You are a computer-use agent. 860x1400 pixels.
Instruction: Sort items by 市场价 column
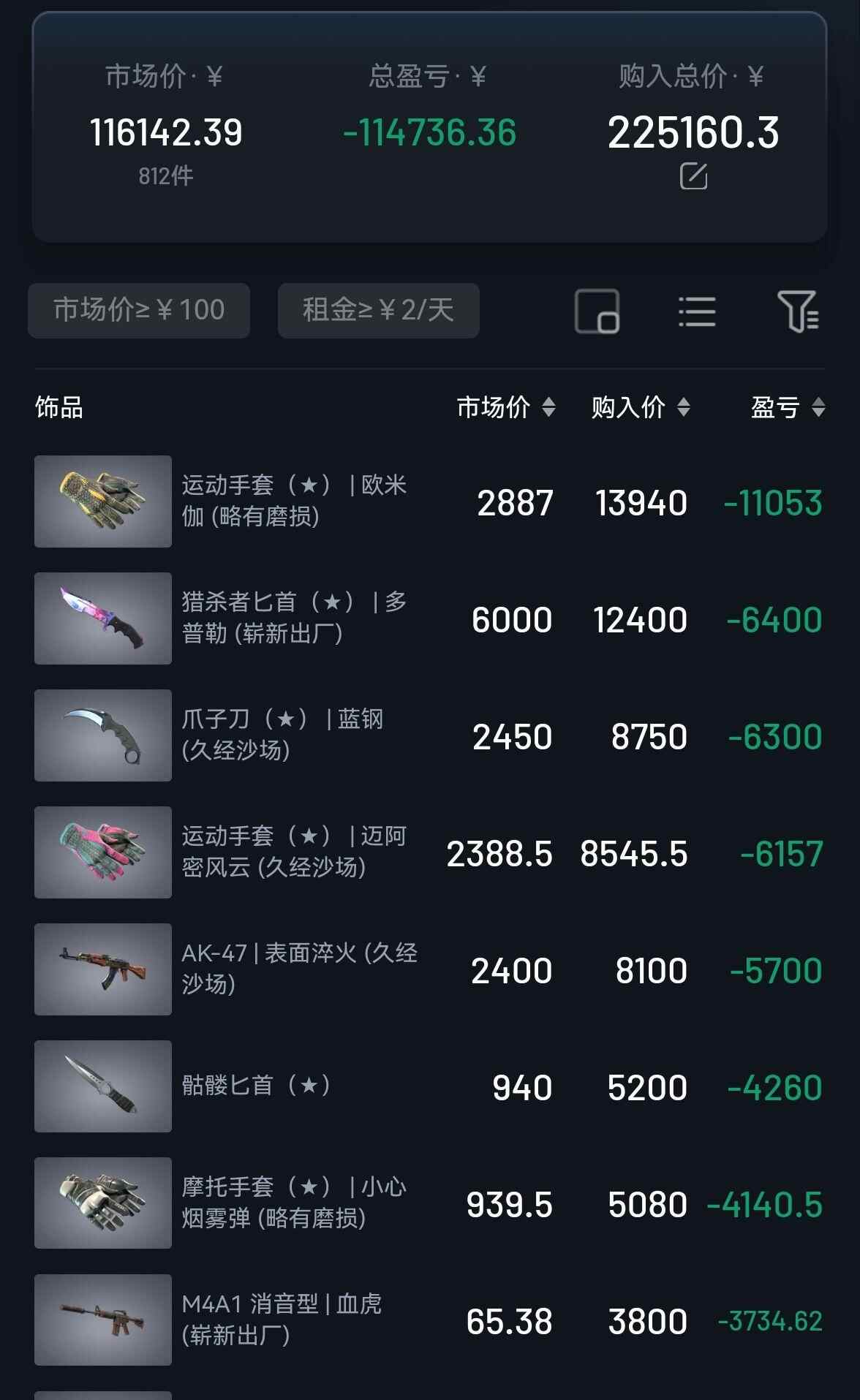pyautogui.click(x=506, y=407)
